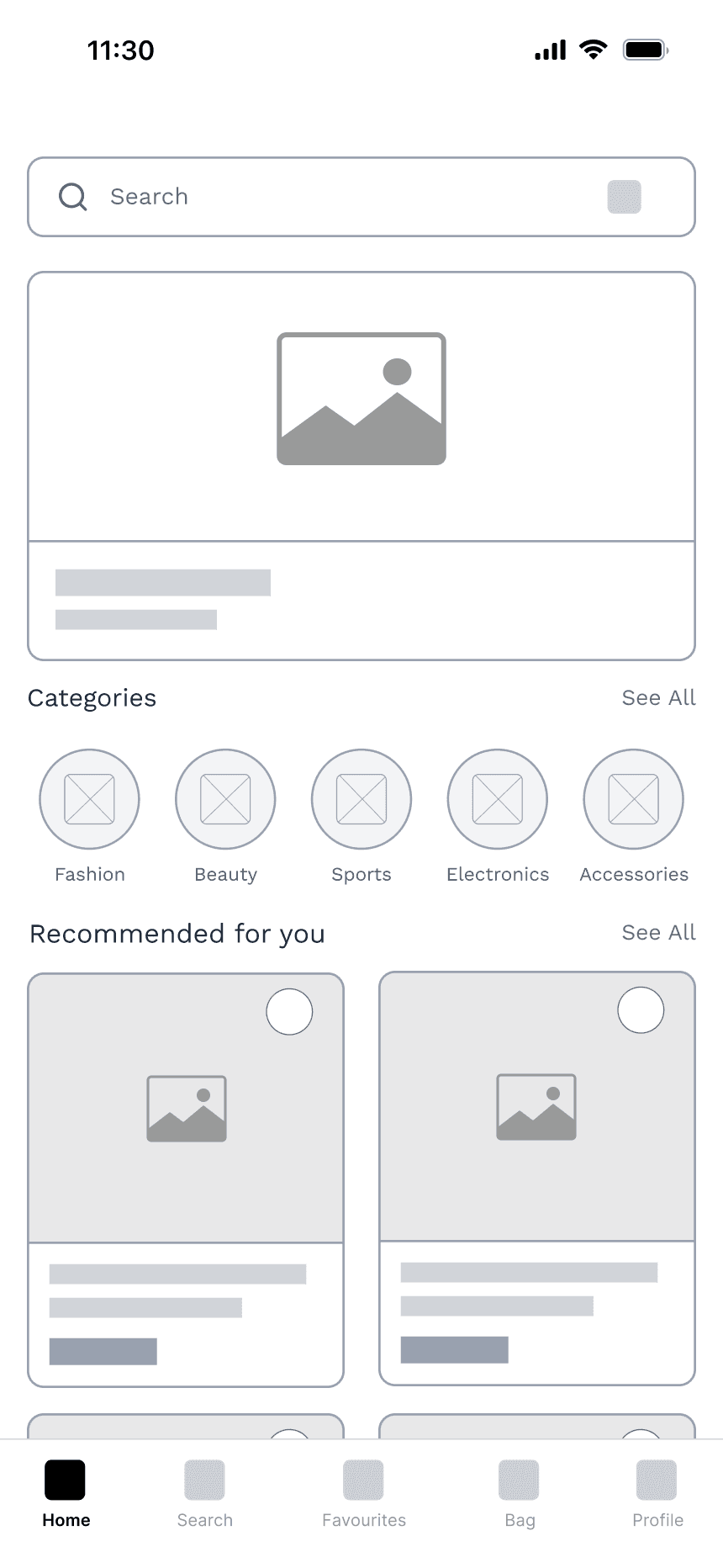Open the Bag icon in bottom navigation
The height and width of the screenshot is (1568, 723).
[x=519, y=1478]
